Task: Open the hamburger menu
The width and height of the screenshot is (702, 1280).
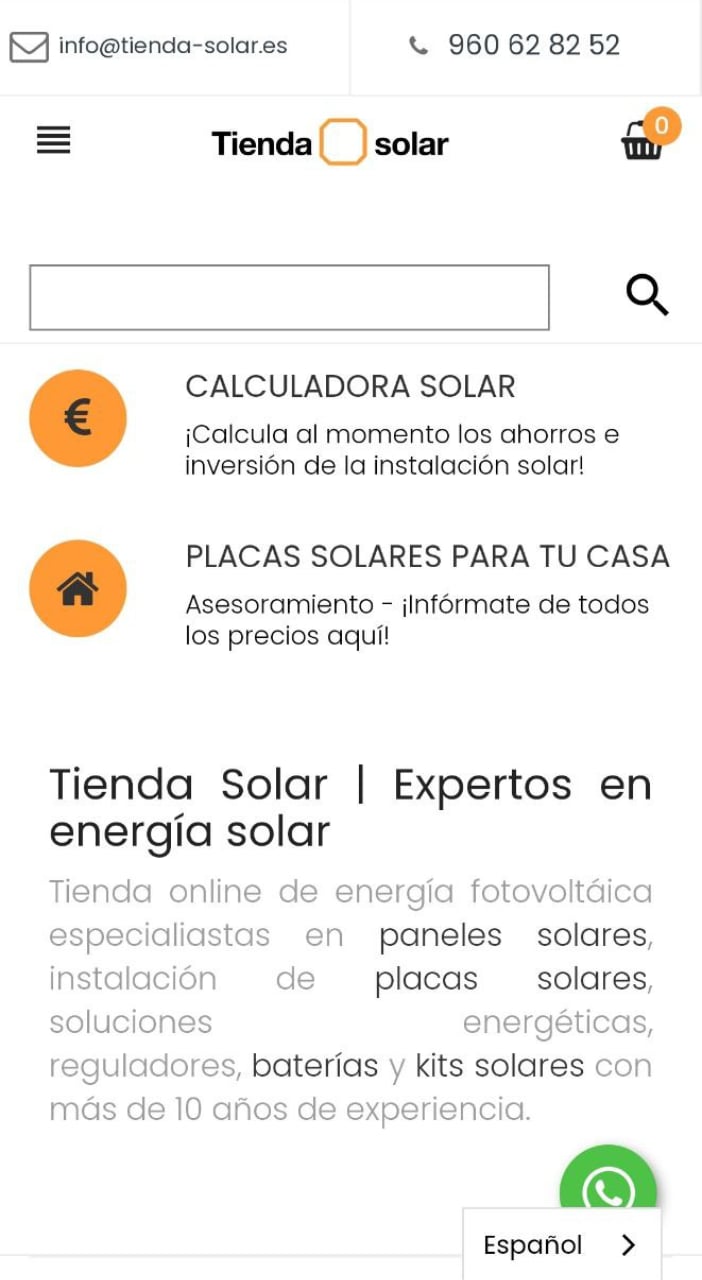Action: pos(54,141)
